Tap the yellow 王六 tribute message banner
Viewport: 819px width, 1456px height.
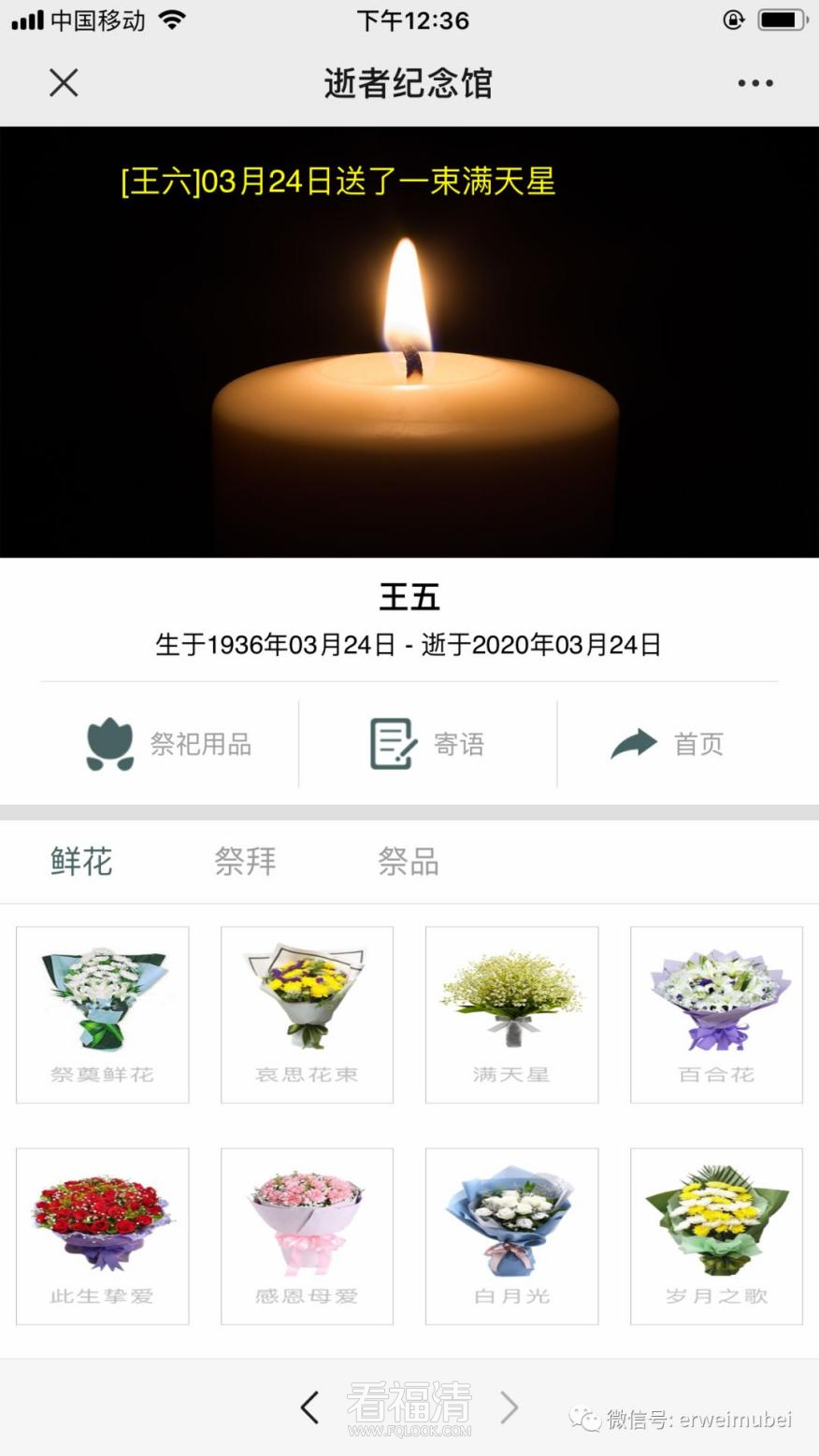click(x=338, y=183)
